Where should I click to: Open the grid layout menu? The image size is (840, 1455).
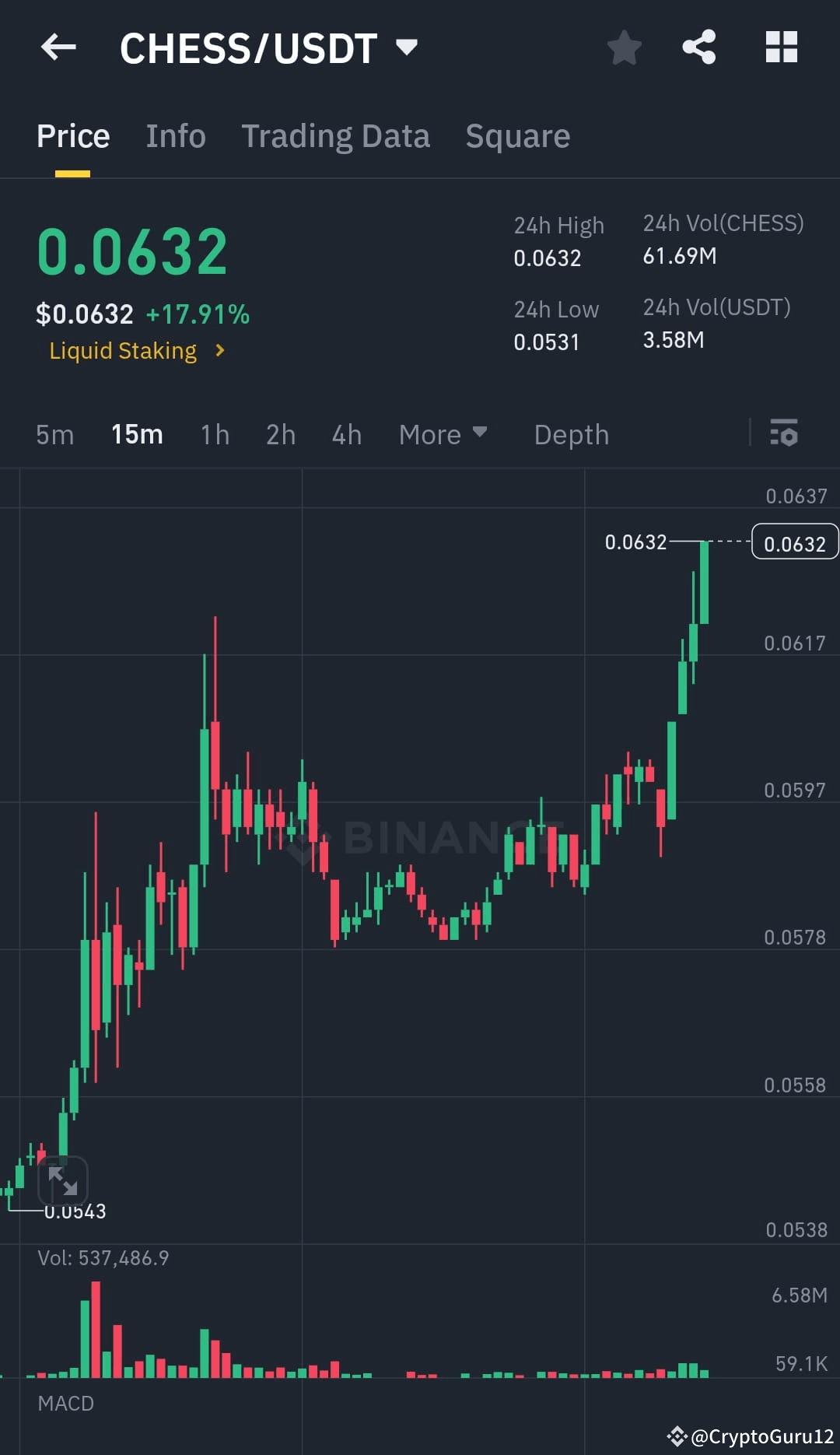(781, 48)
